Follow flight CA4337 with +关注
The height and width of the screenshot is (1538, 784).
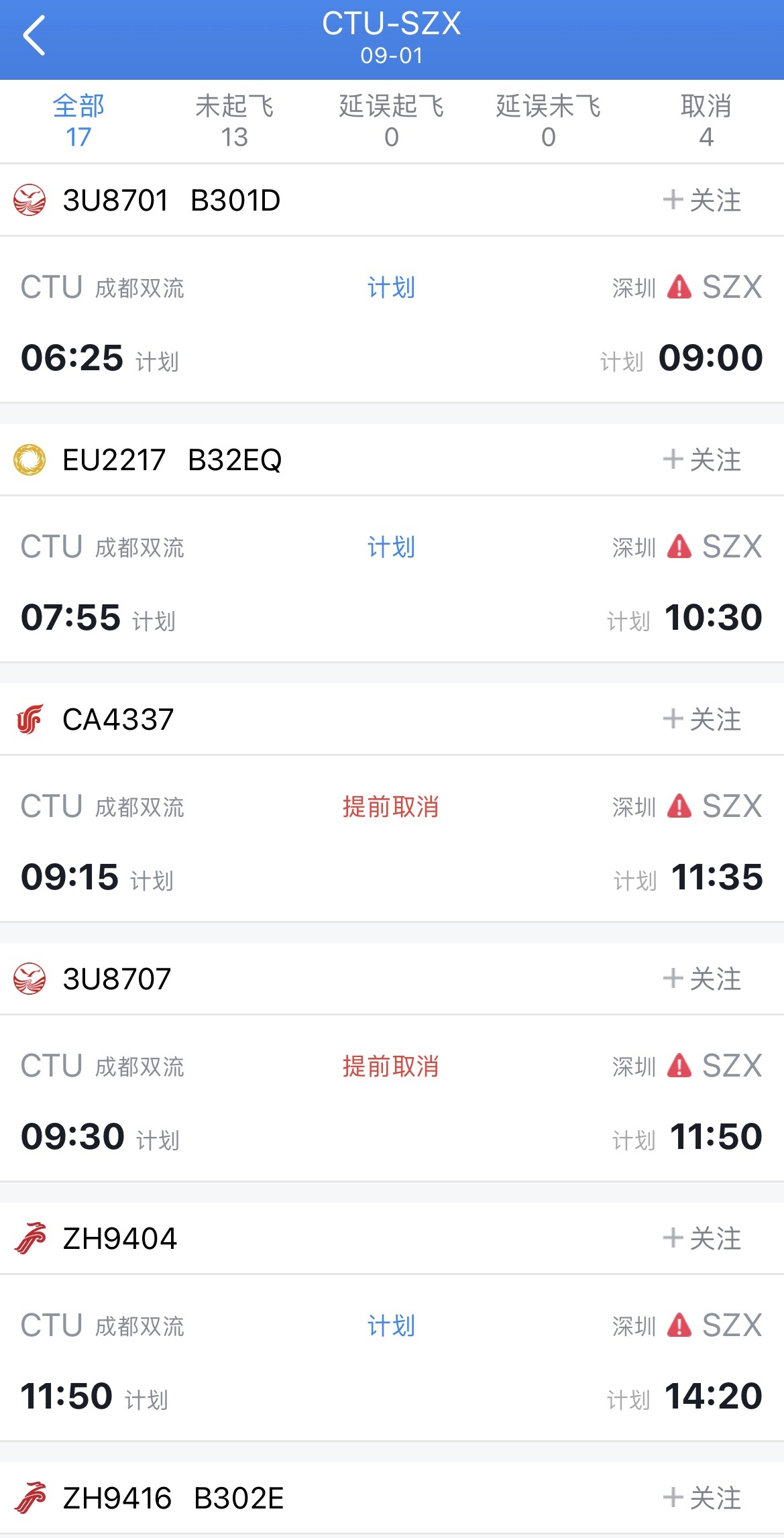click(x=702, y=719)
